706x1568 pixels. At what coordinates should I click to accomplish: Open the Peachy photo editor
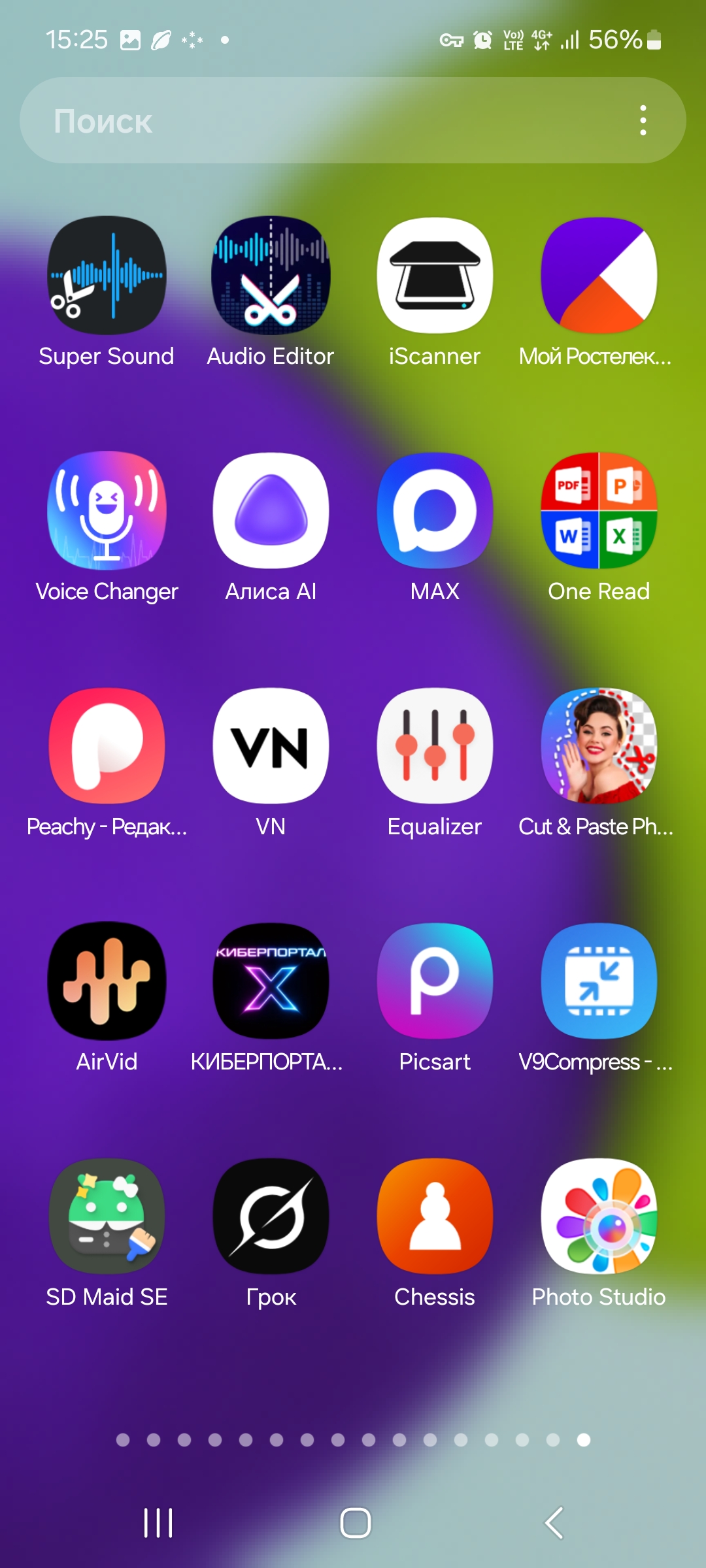pos(107,746)
